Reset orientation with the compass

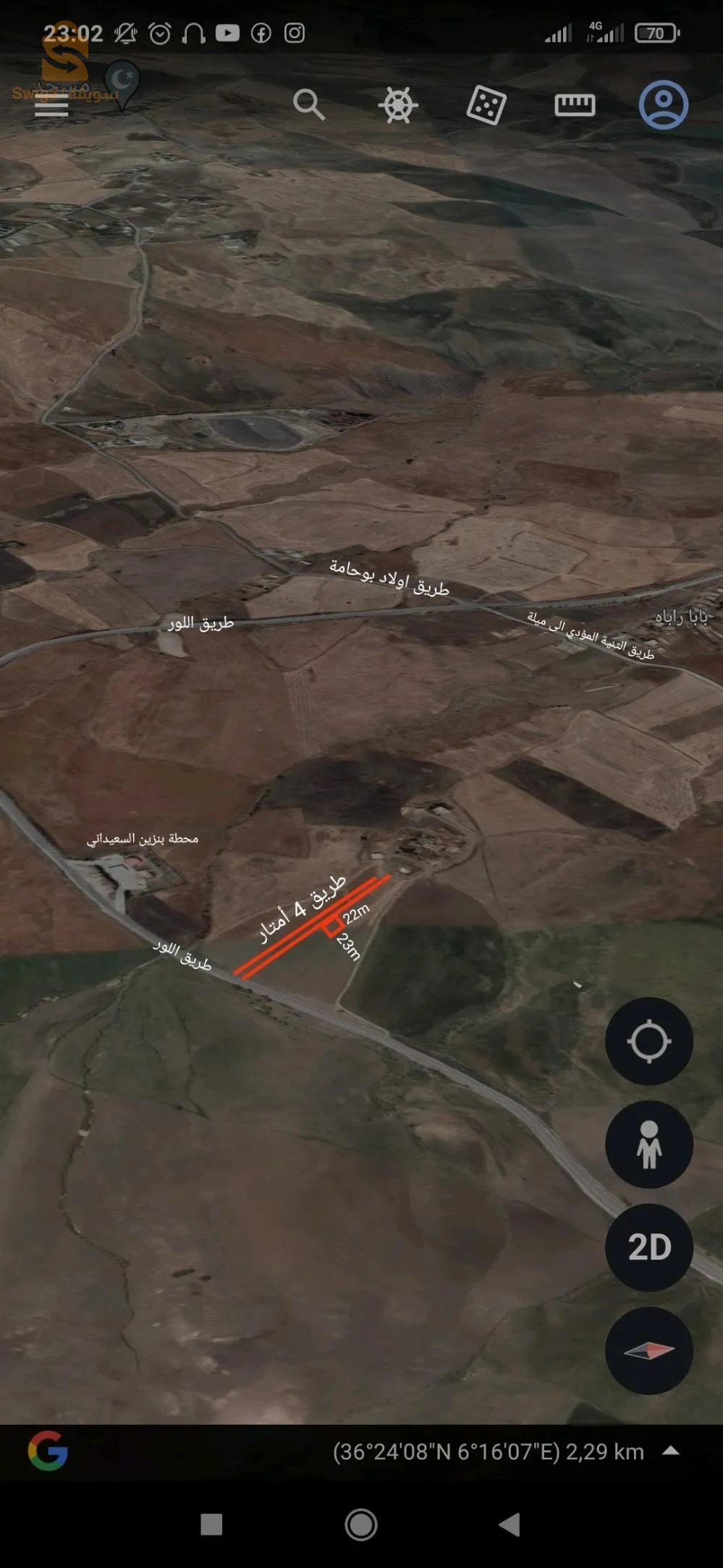649,1351
